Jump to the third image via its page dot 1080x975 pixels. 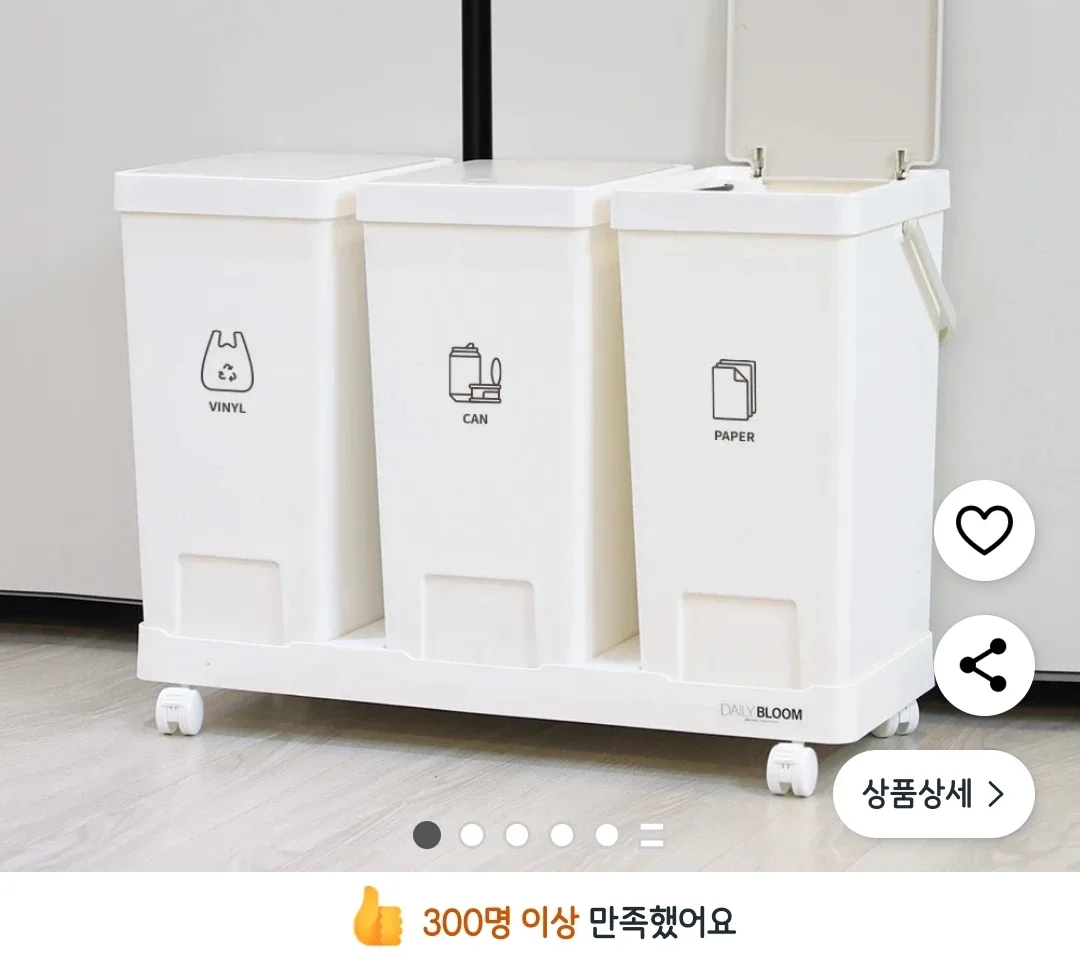[x=517, y=835]
